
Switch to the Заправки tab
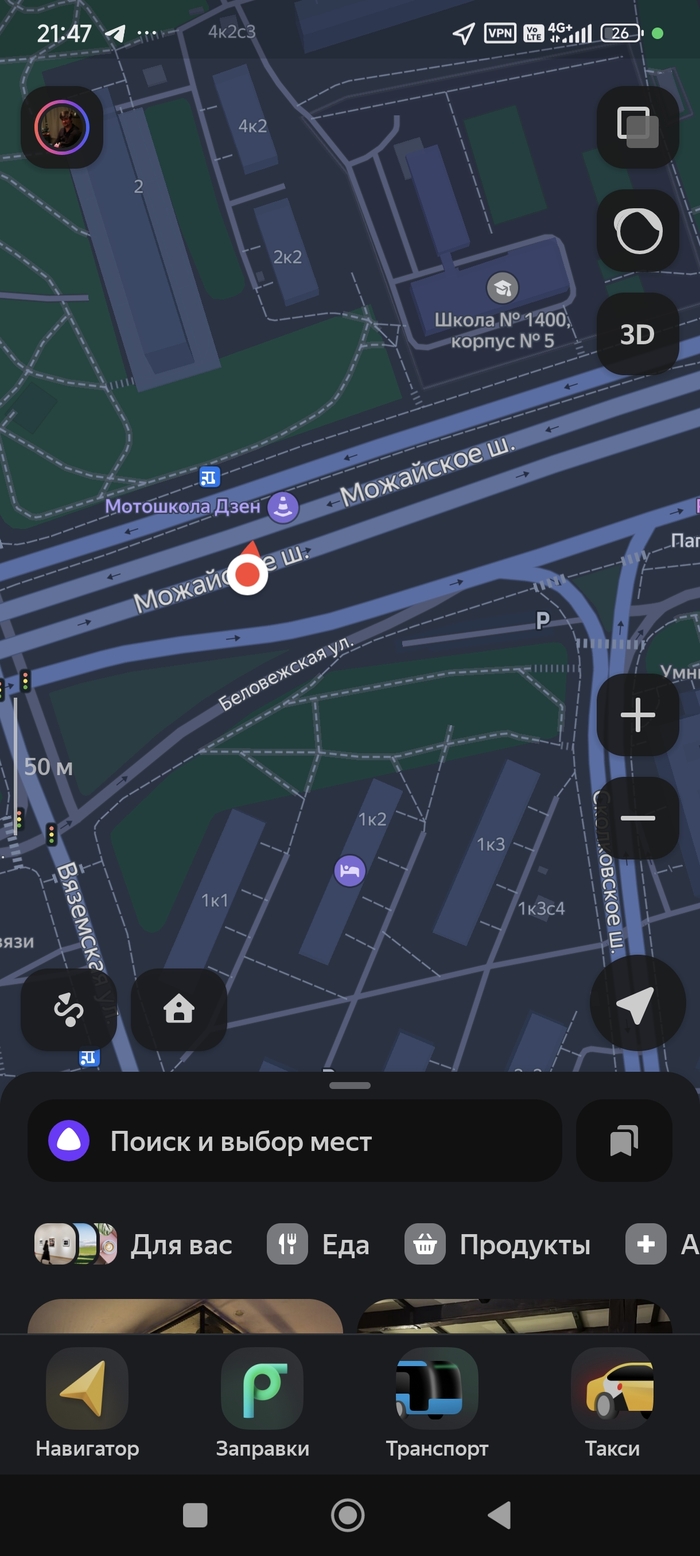[262, 1403]
